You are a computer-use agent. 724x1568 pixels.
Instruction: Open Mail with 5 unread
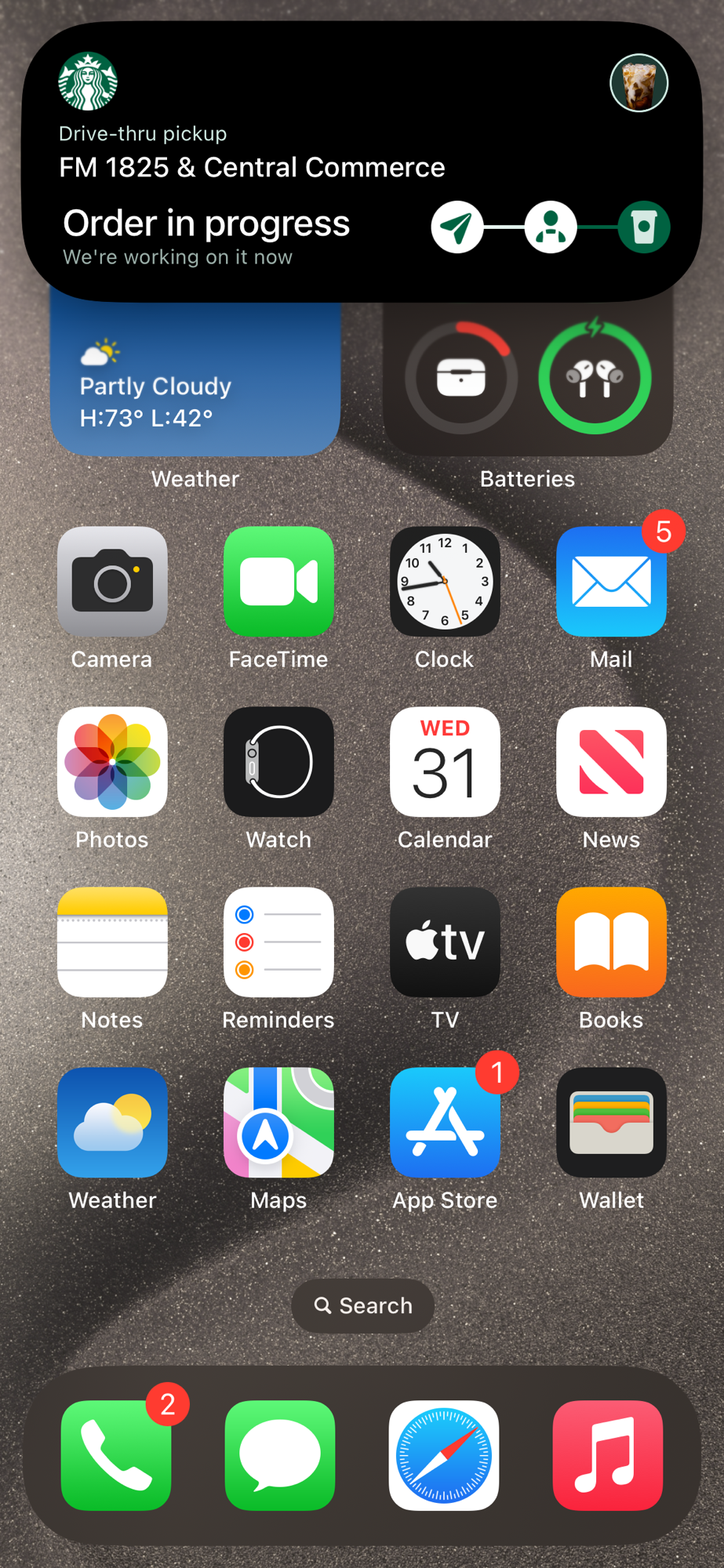[611, 581]
